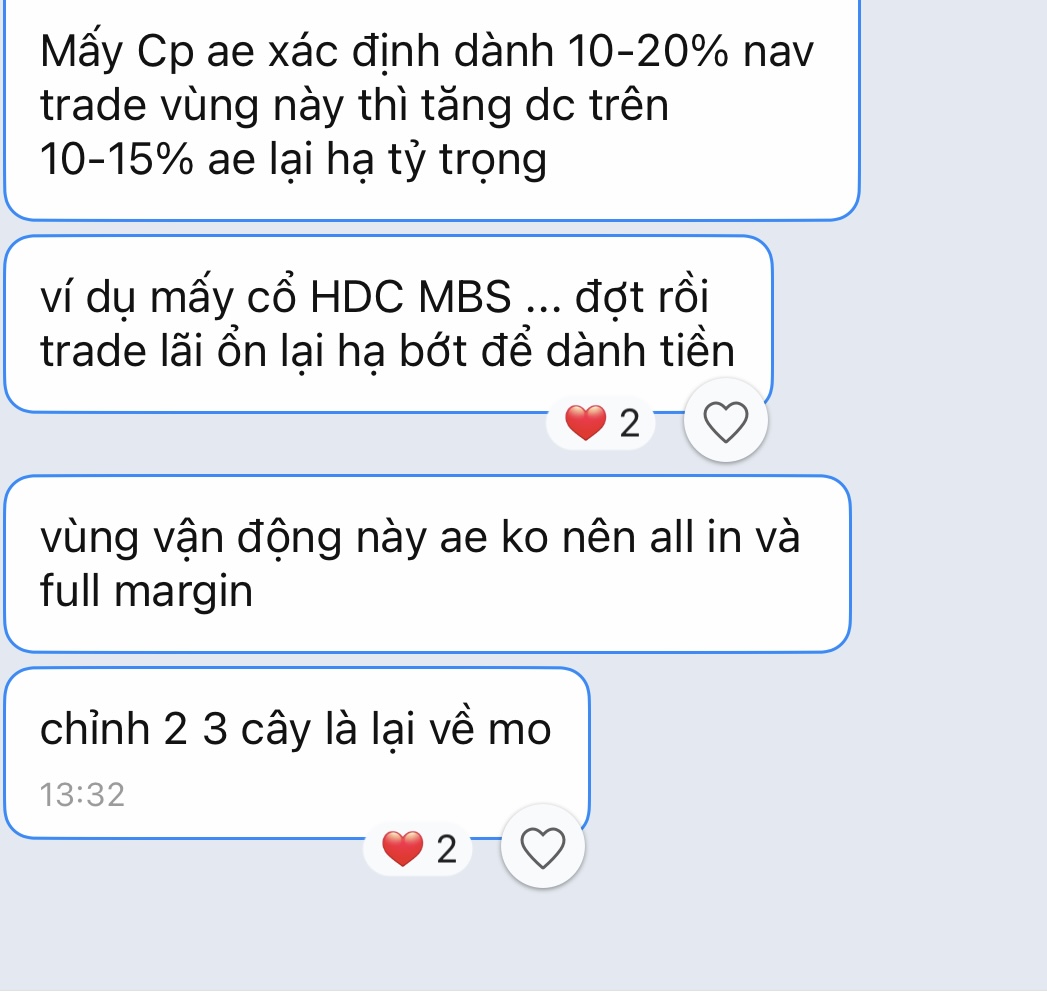View reactions on 'chỉnh 2 3 cây' message

coord(419,850)
